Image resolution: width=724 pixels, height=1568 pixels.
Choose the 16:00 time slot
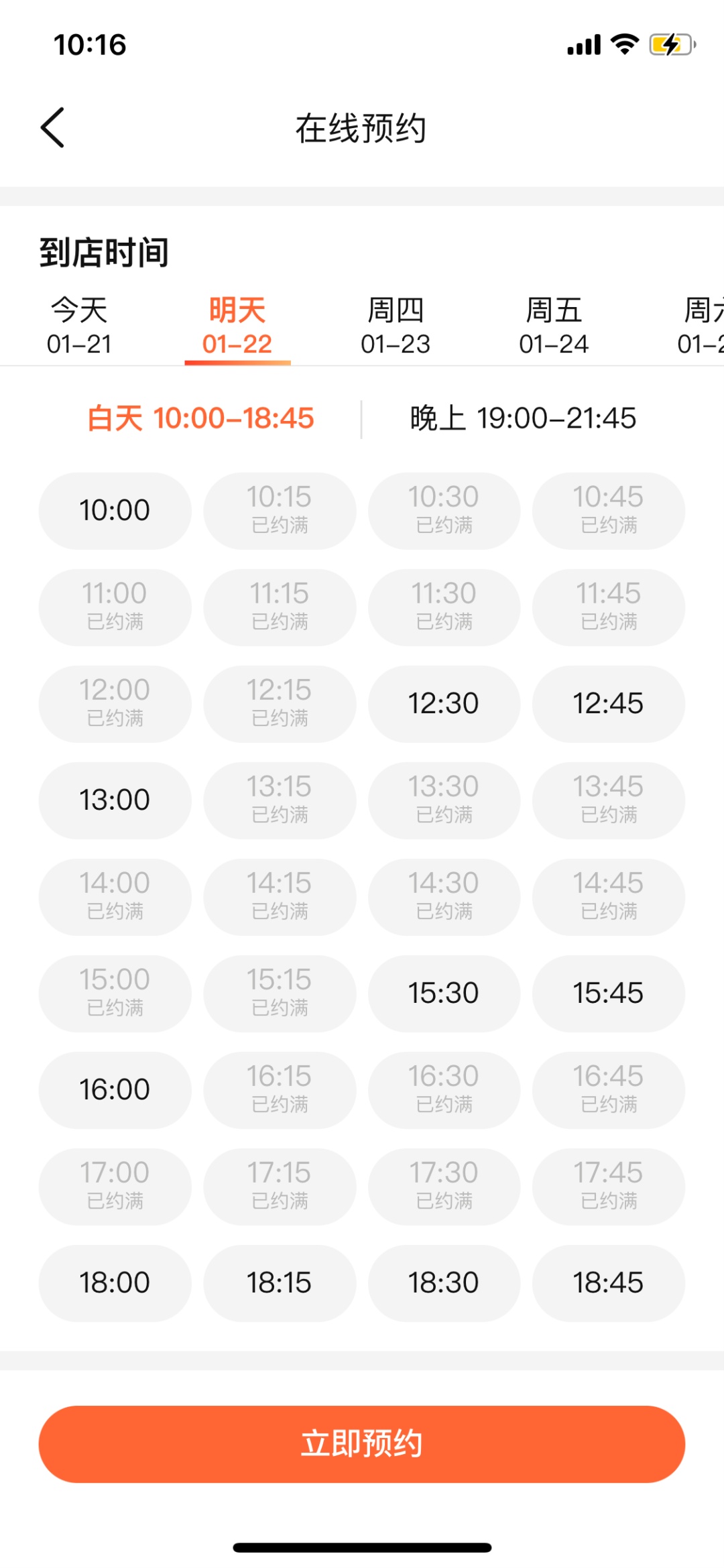115,1090
